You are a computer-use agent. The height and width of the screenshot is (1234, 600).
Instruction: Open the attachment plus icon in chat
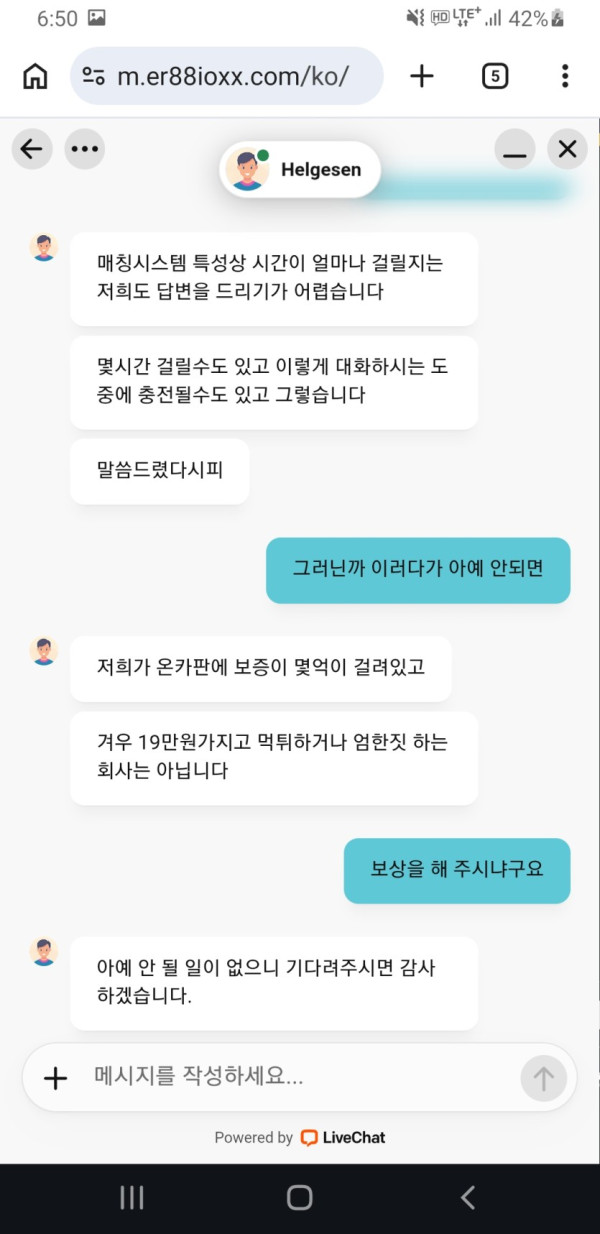coord(56,1077)
